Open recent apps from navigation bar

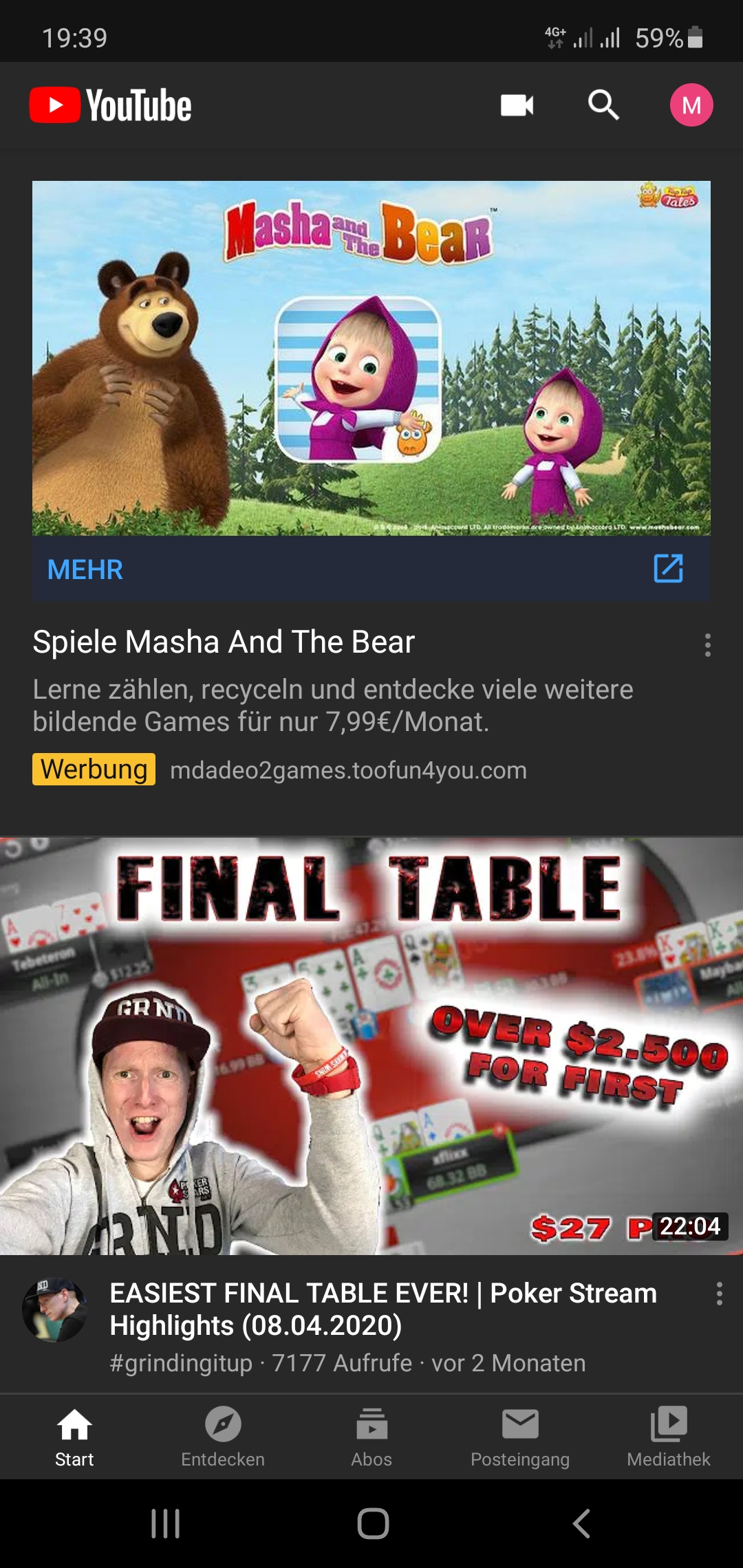(165, 1523)
